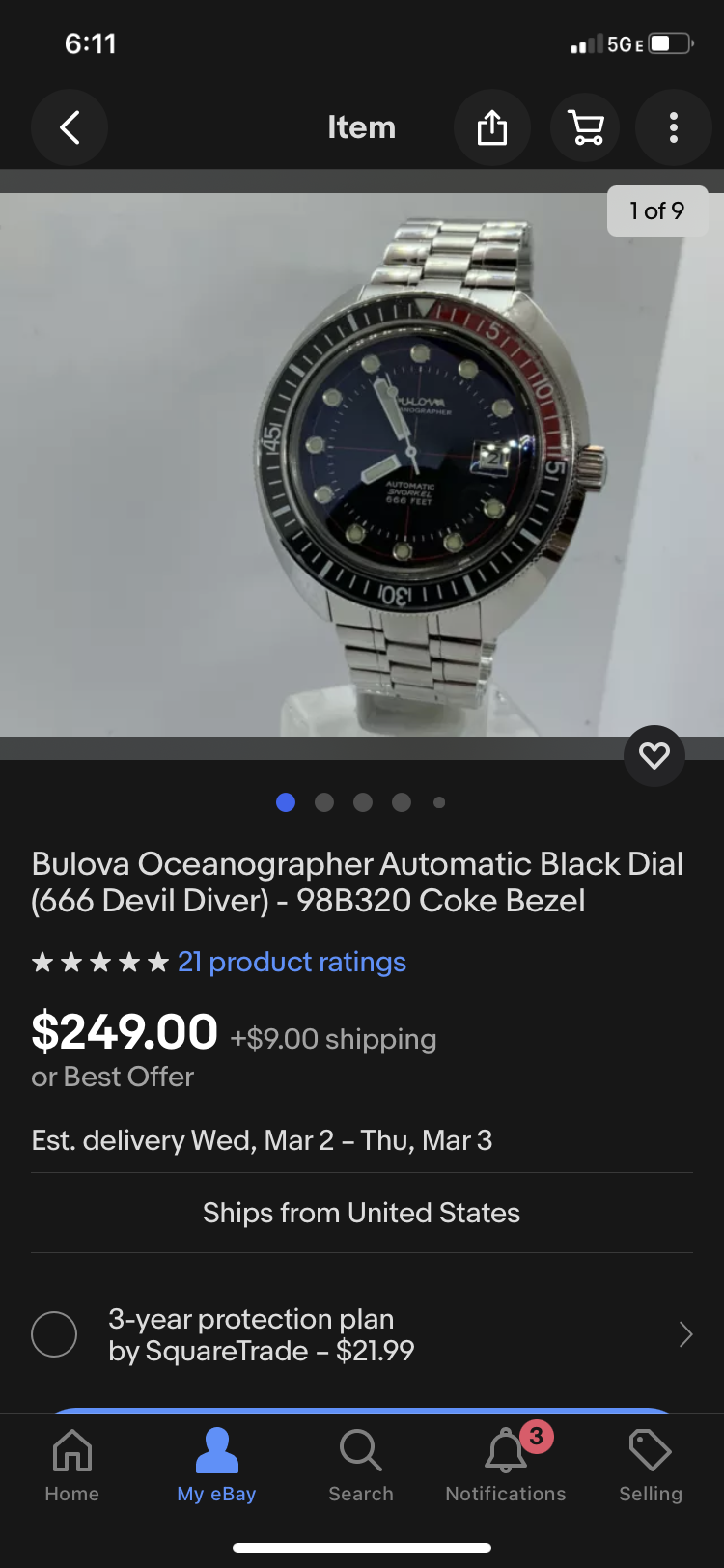Open the three-dot overflow menu

click(674, 127)
